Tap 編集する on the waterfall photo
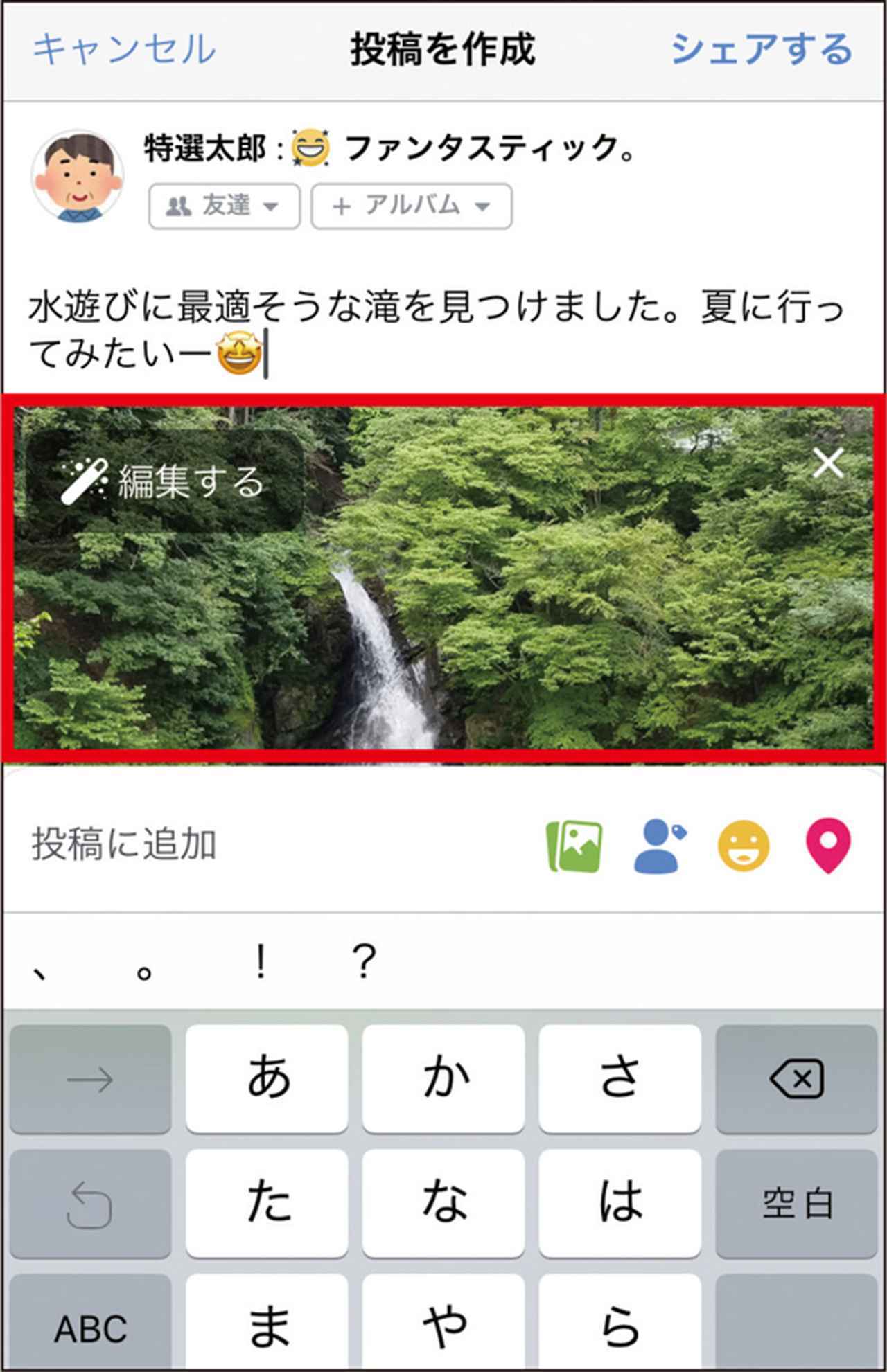Image resolution: width=887 pixels, height=1372 pixels. pyautogui.click(x=164, y=481)
